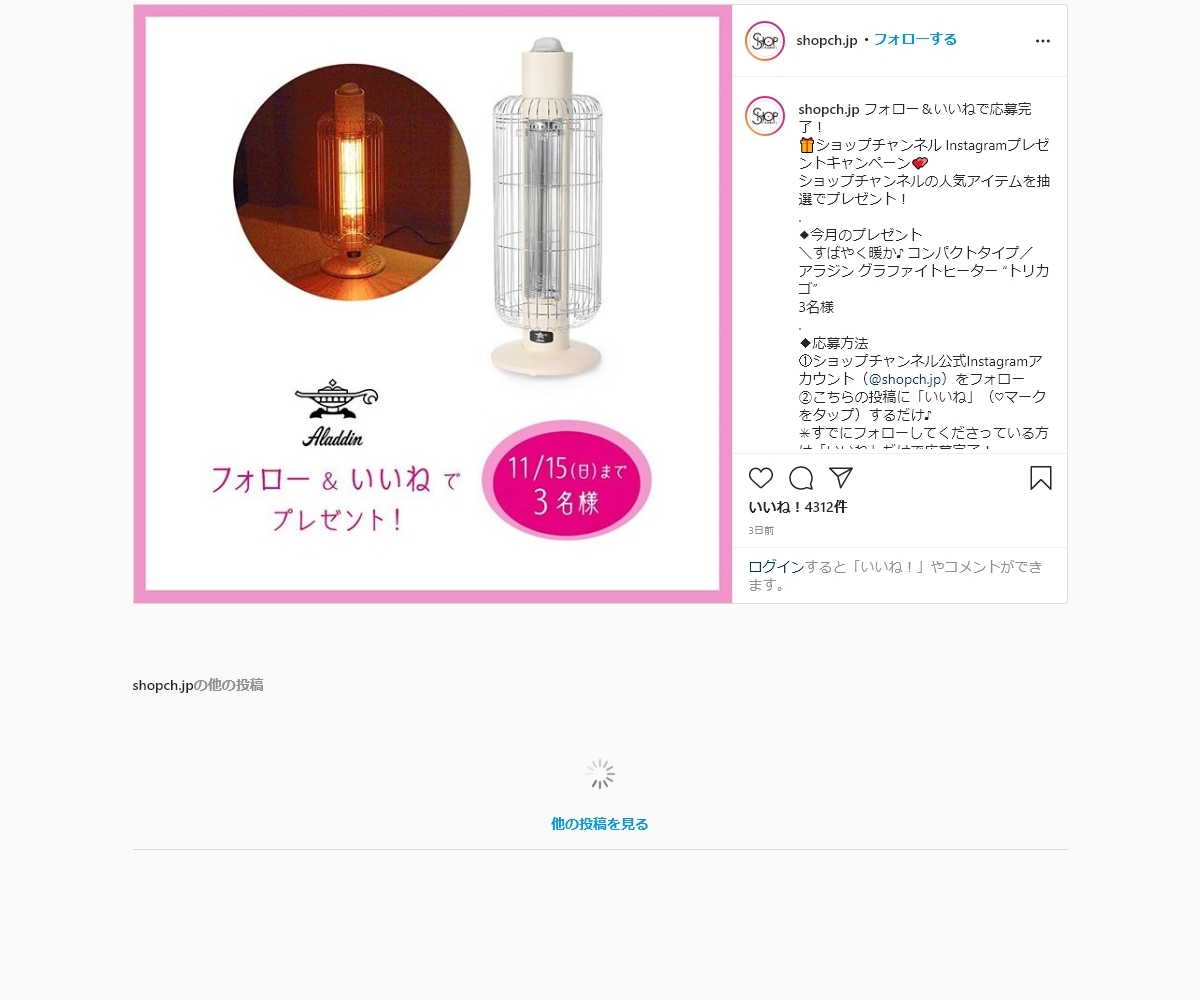Share the post with paper plane icon
The image size is (1200, 1000).
[x=841, y=478]
